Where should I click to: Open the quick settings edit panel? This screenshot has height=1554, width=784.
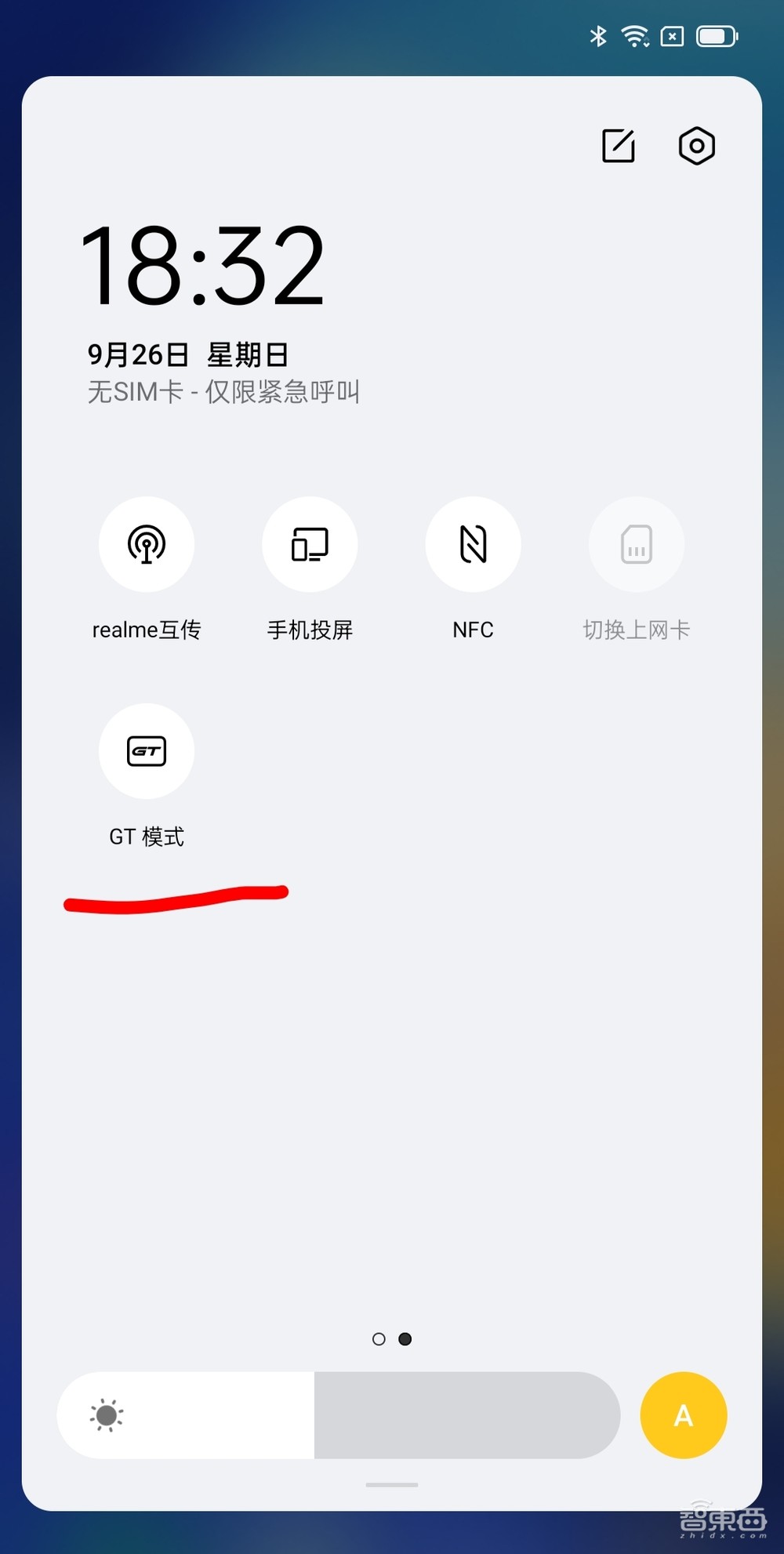click(x=617, y=145)
